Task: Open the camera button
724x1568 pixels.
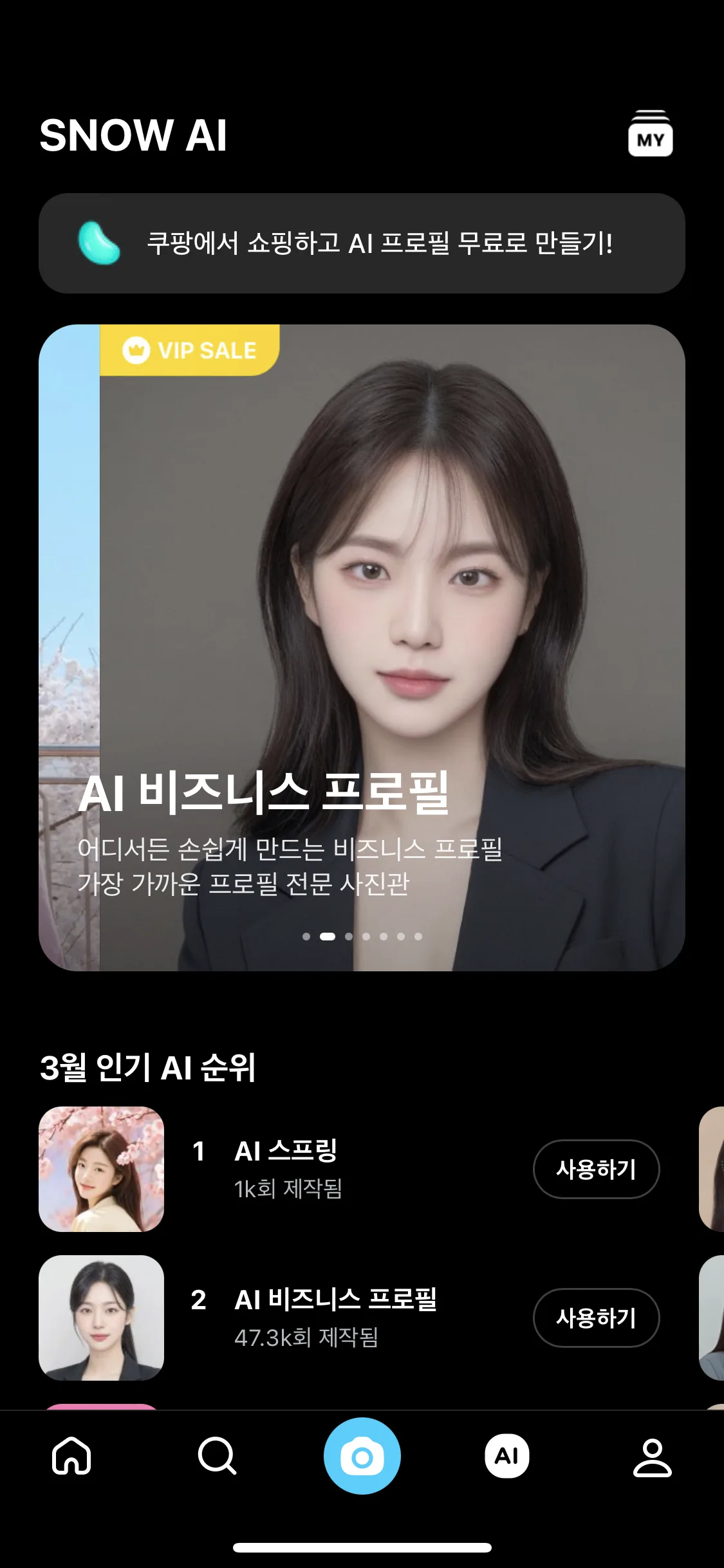Action: pyautogui.click(x=362, y=1456)
